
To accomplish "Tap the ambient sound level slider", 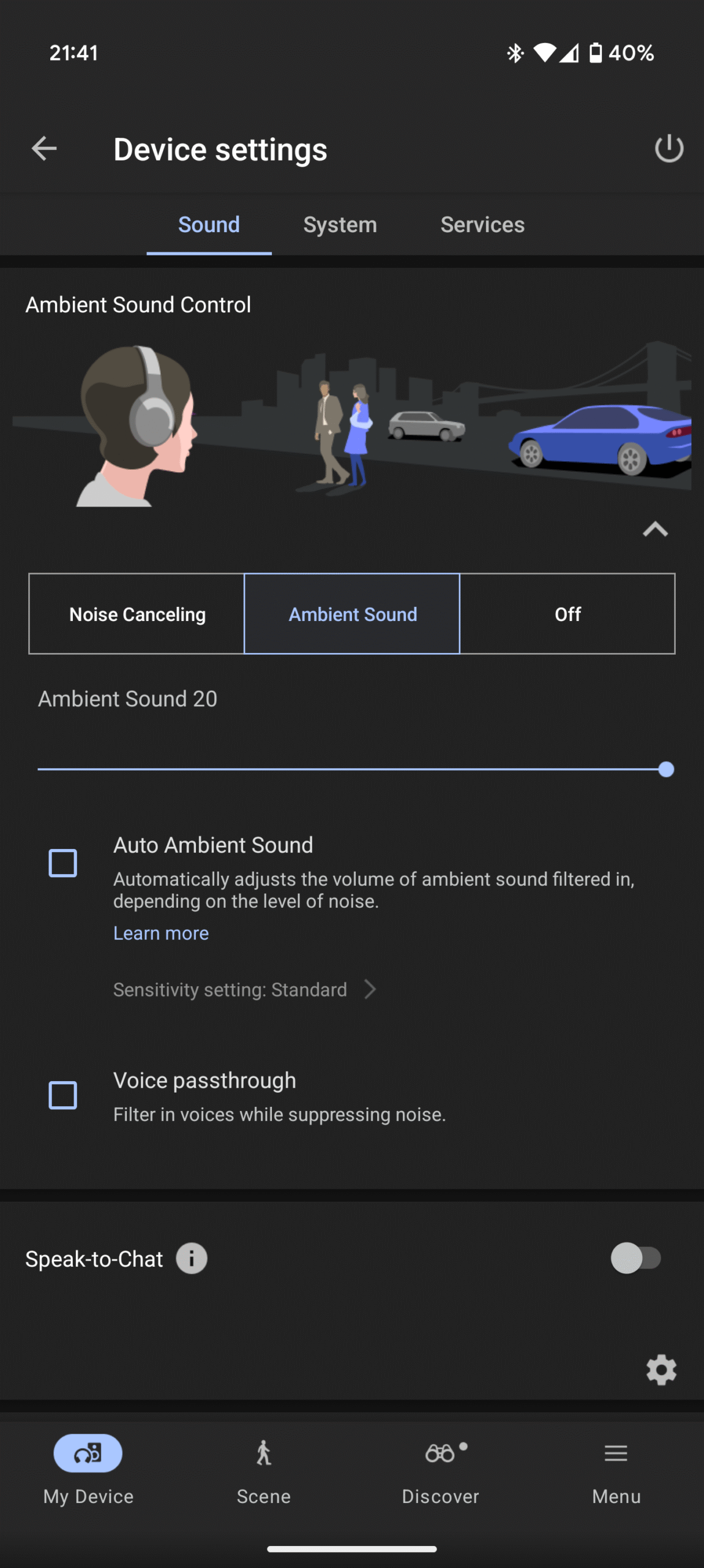I will [x=352, y=769].
